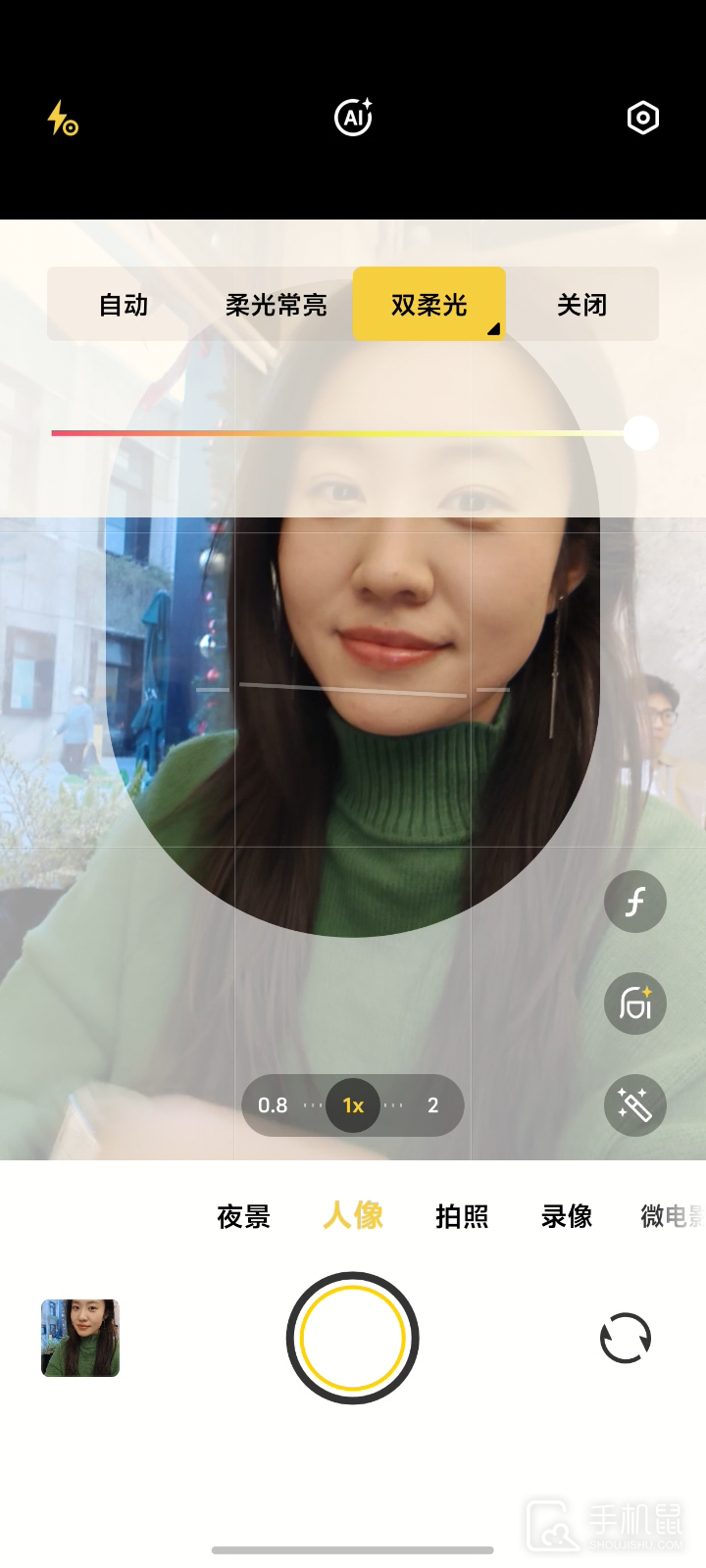This screenshot has height=1568, width=706.
Task: Tap the color temperature slider
Action: [353, 433]
